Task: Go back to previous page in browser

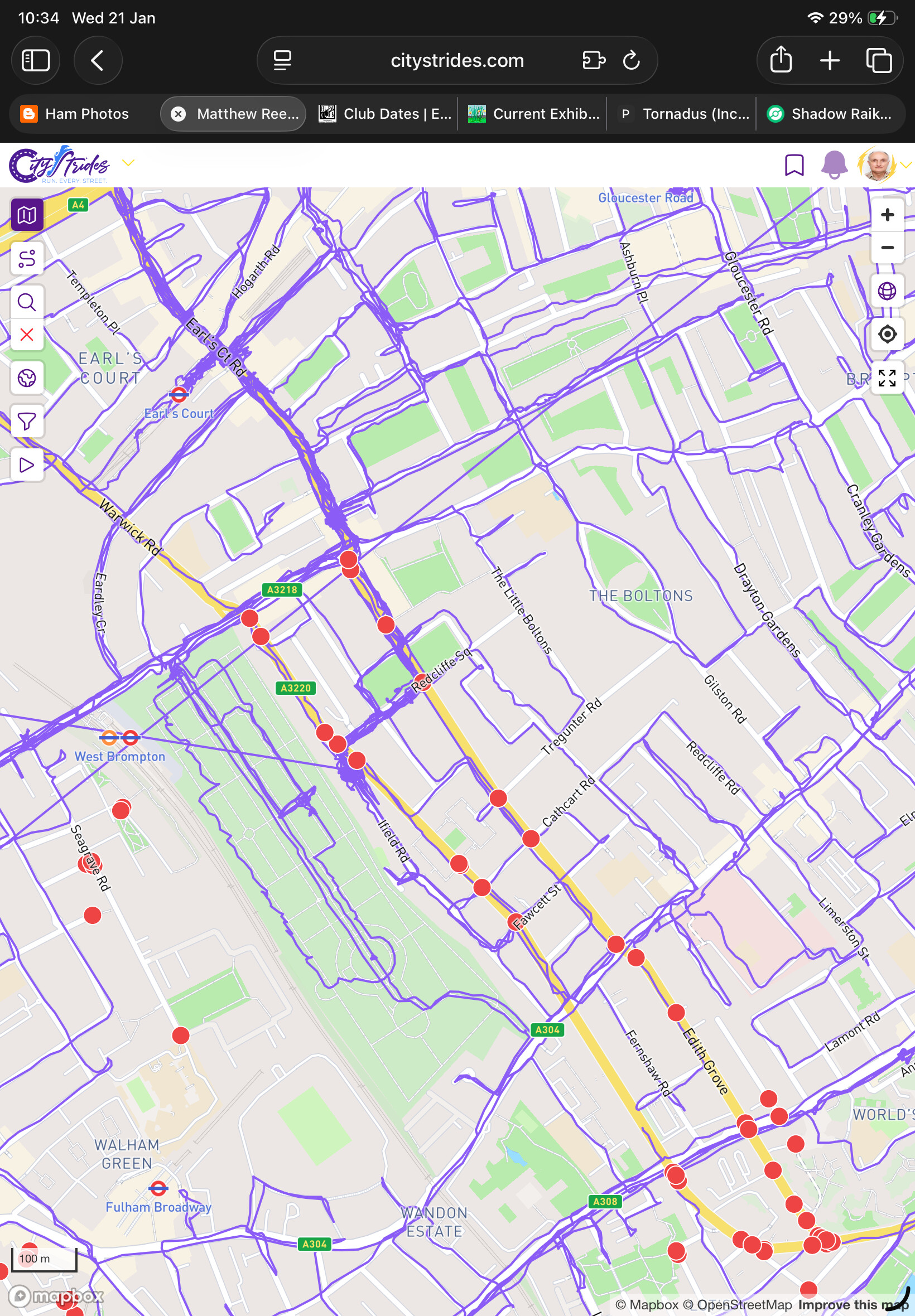Action: [x=98, y=60]
